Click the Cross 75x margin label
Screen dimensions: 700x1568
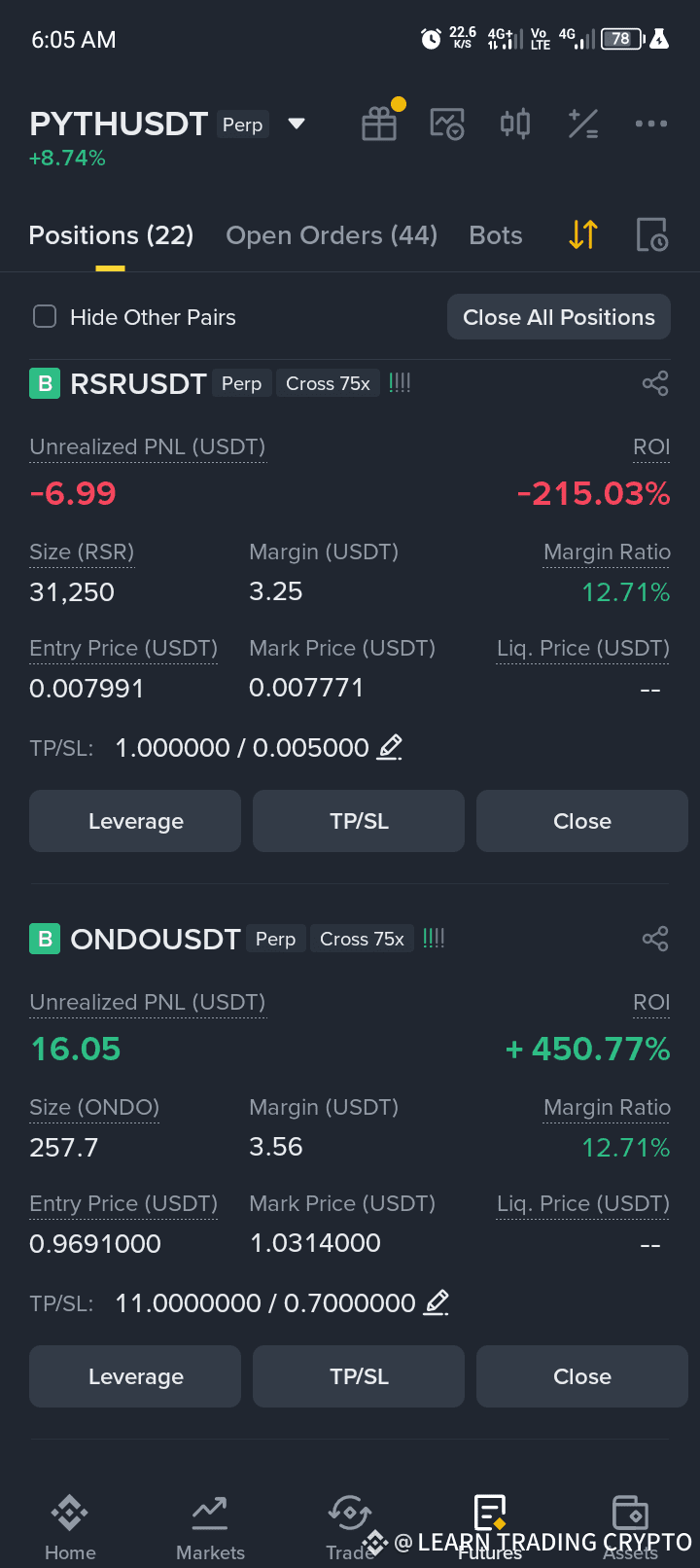328,383
